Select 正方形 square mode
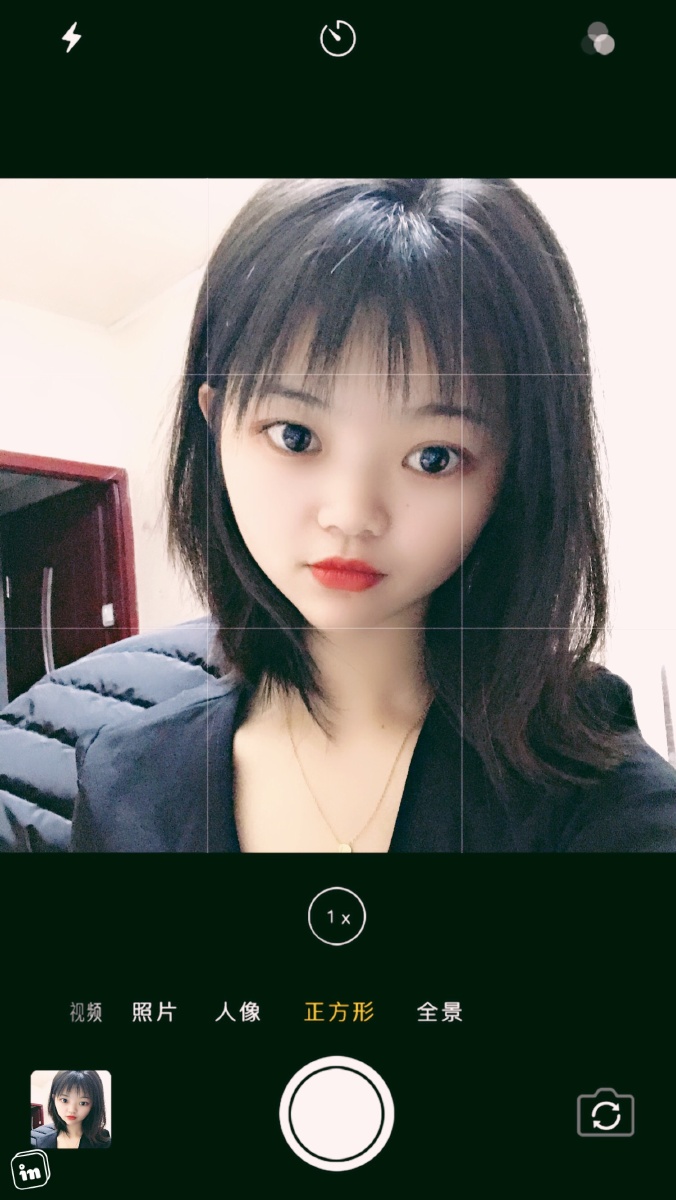This screenshot has height=1200, width=676. (x=339, y=1012)
